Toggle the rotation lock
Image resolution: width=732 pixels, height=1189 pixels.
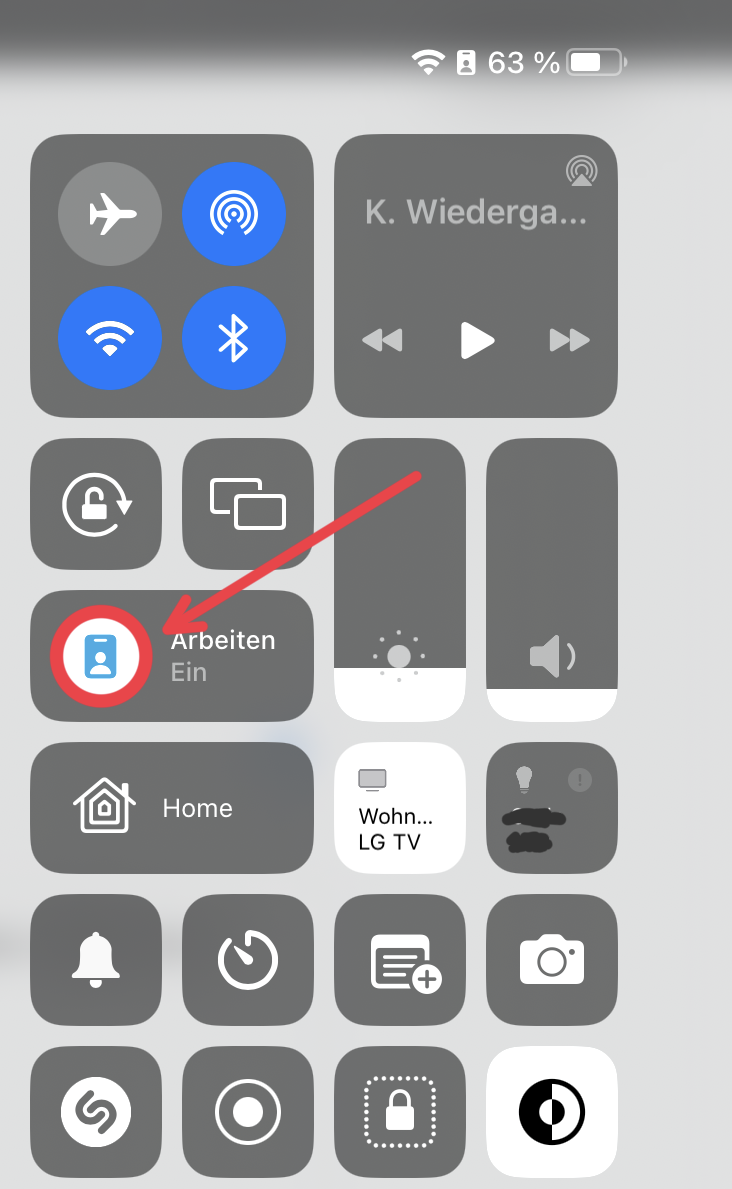(96, 504)
